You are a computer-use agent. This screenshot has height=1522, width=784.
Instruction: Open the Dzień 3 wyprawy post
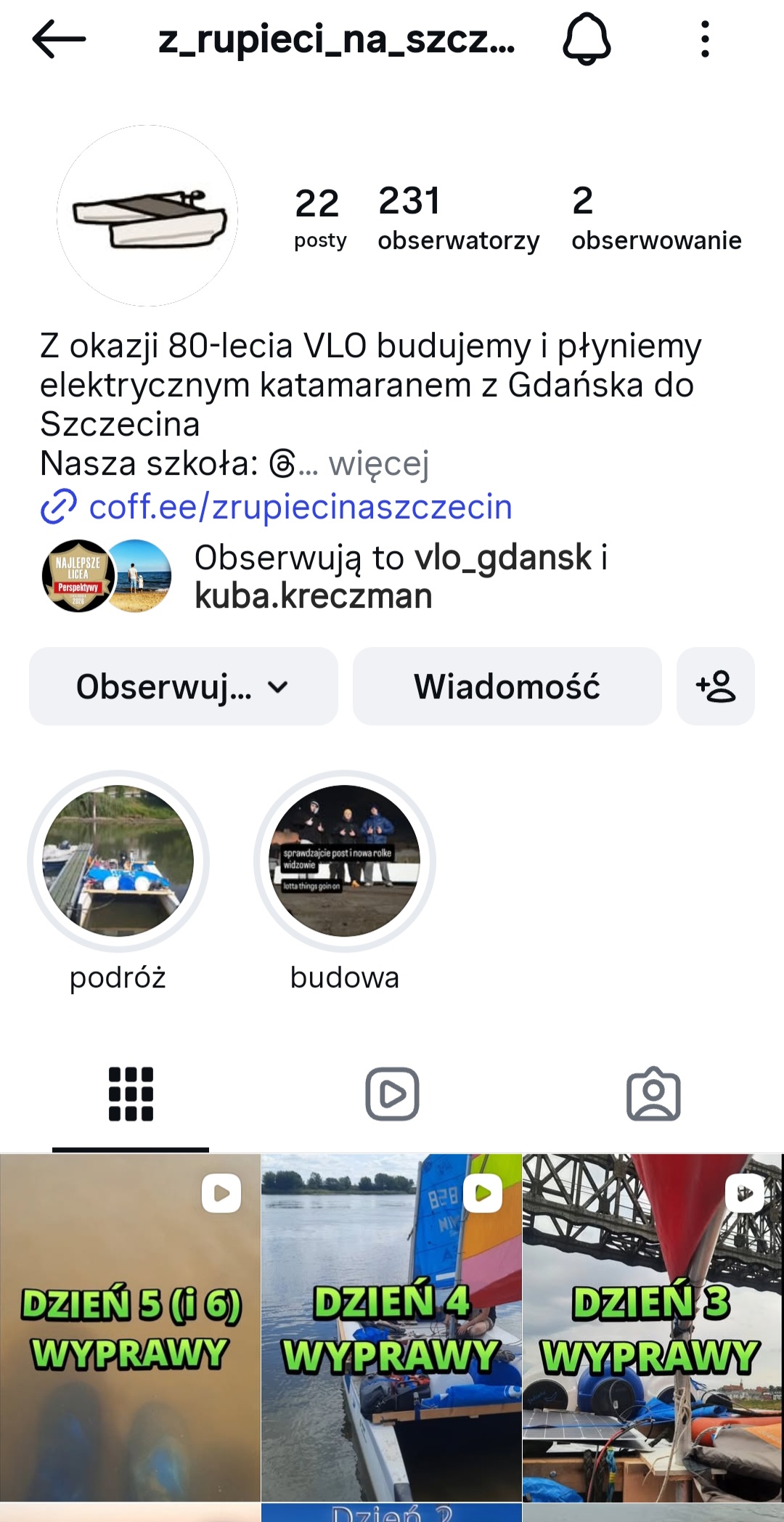click(x=653, y=1327)
